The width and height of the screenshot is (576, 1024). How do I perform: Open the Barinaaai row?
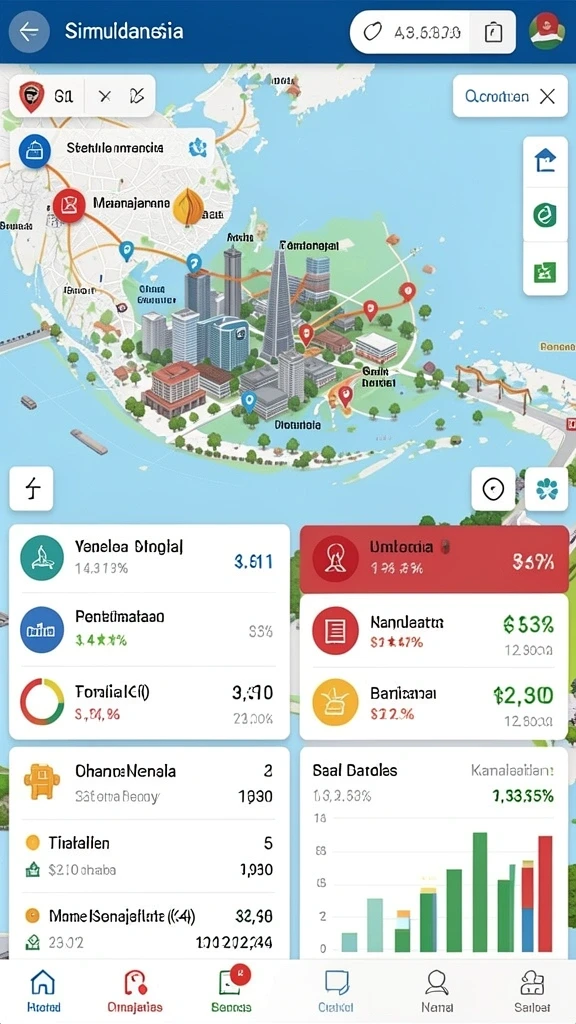(x=434, y=703)
